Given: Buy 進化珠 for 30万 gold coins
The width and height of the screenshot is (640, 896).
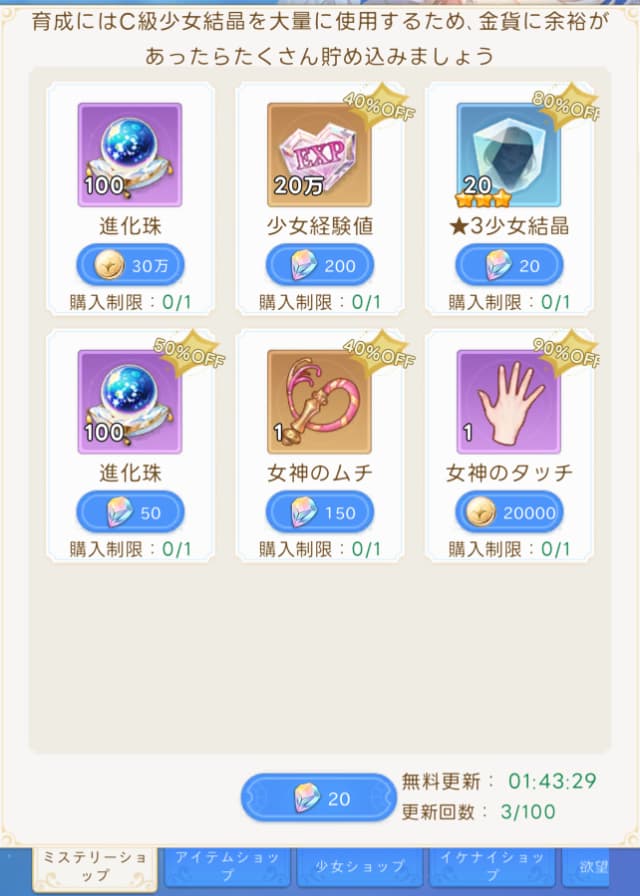Looking at the screenshot, I should [130, 265].
